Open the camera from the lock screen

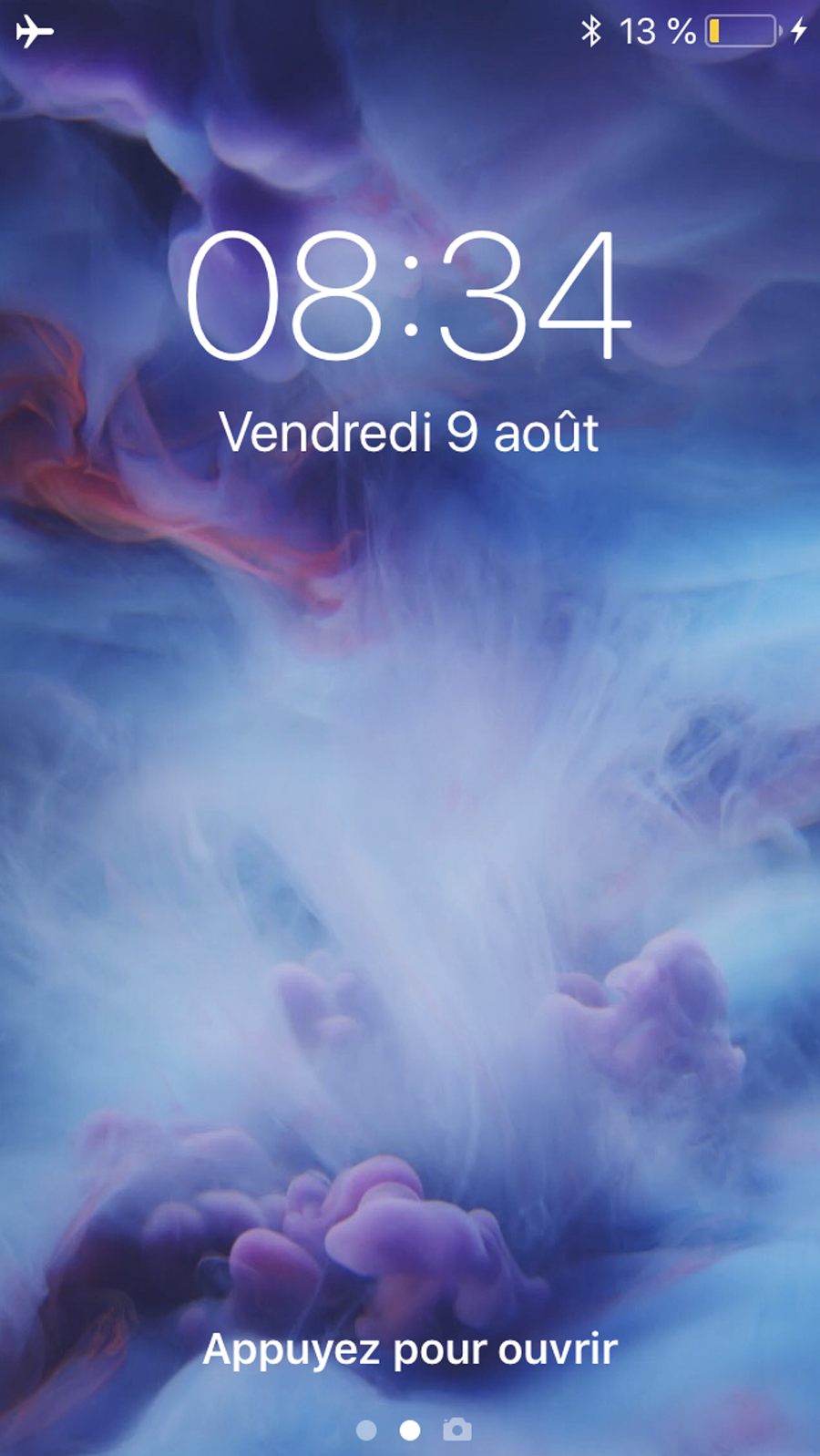click(457, 1430)
